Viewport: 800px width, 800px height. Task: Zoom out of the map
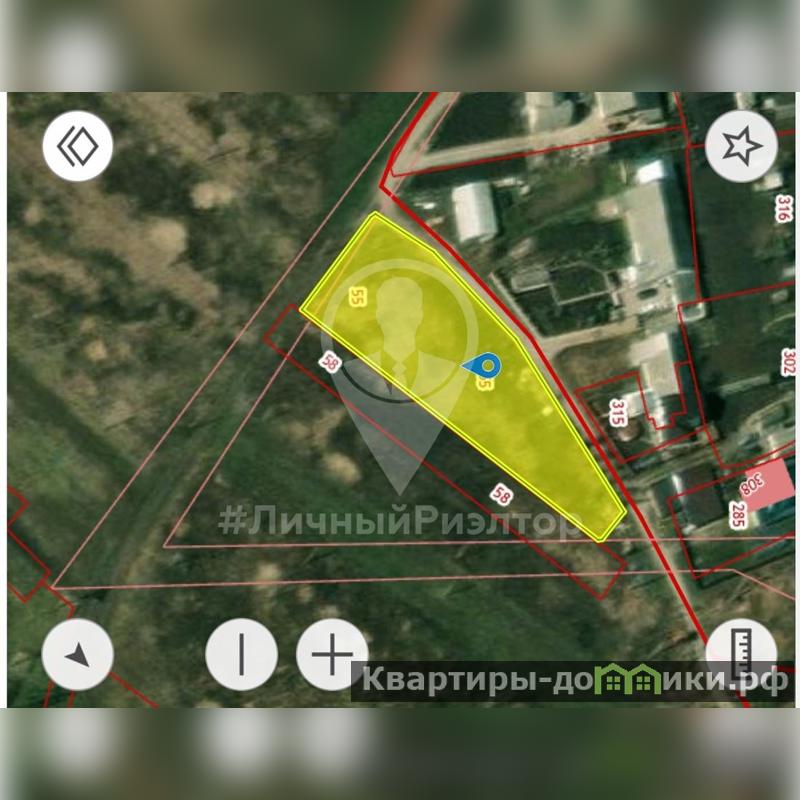coord(241,655)
